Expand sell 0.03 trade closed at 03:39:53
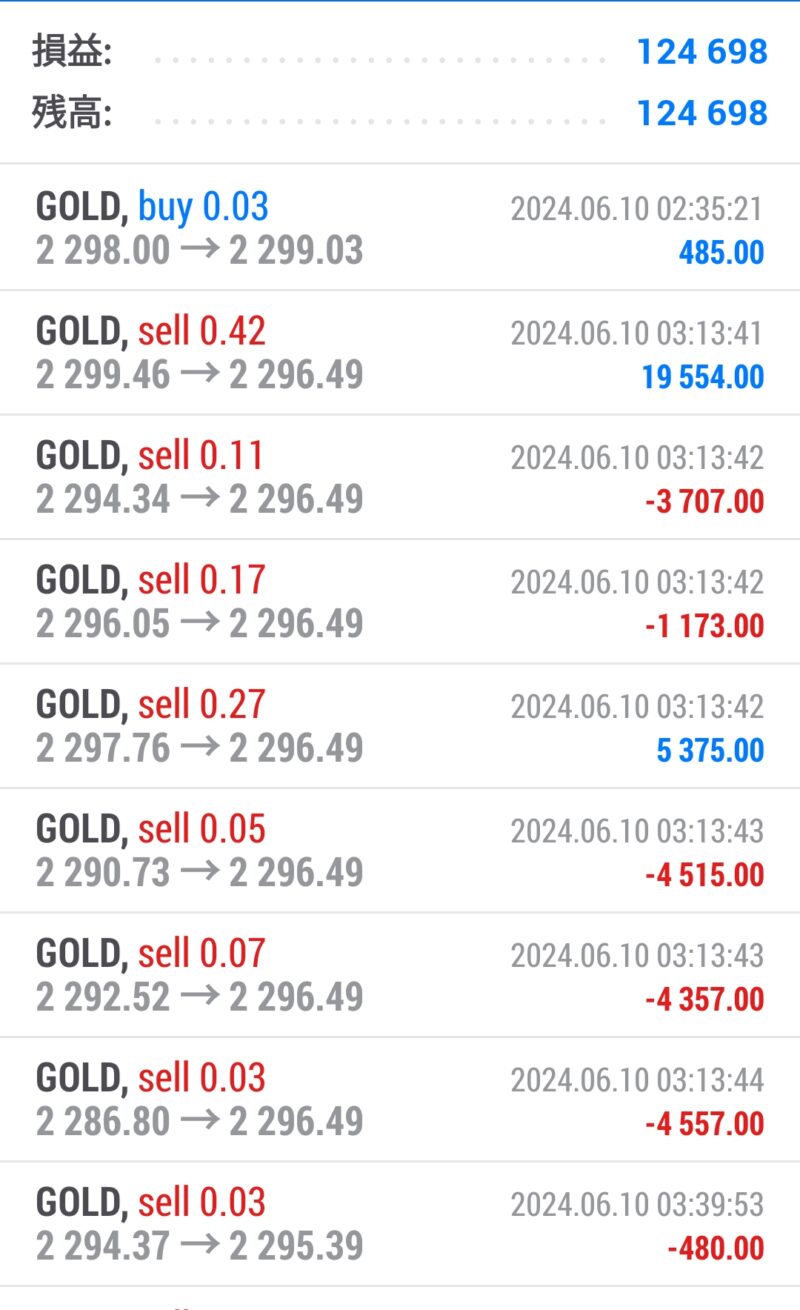This screenshot has height=1310, width=800. (x=400, y=1224)
